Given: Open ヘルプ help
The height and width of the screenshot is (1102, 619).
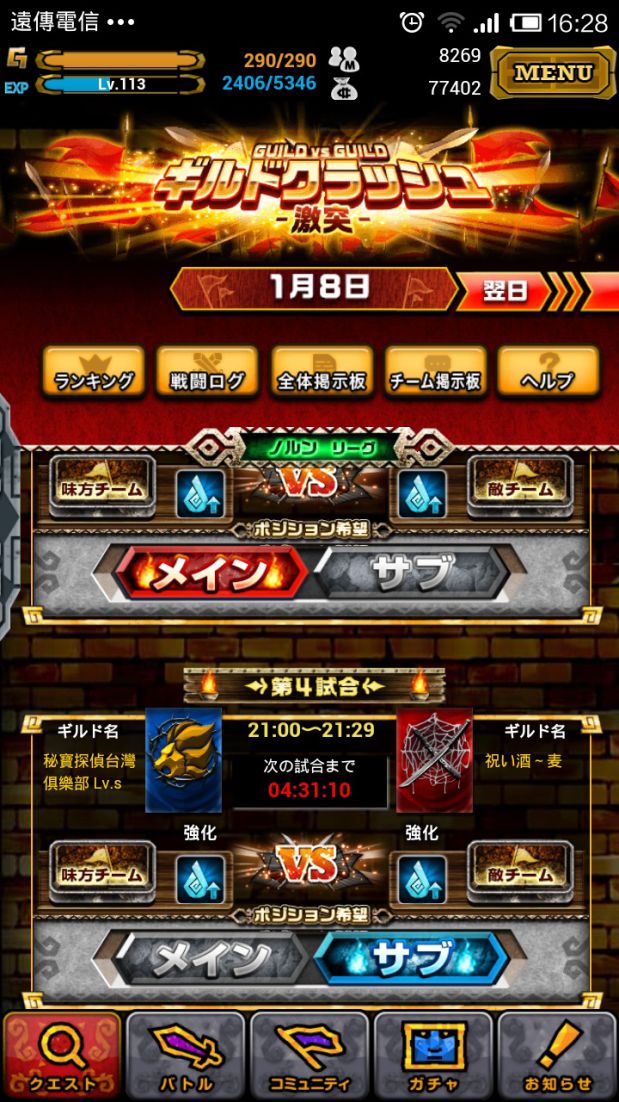Looking at the screenshot, I should pos(549,372).
